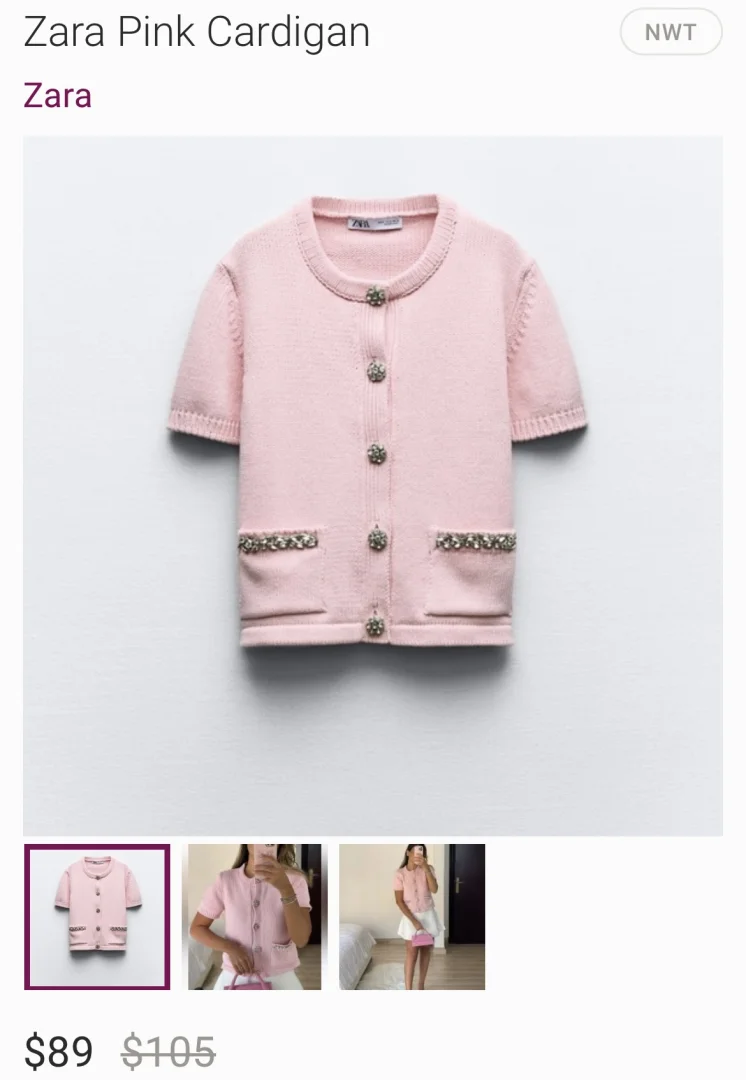Tap the NWT condition badge
The height and width of the screenshot is (1080, 746).
[670, 32]
